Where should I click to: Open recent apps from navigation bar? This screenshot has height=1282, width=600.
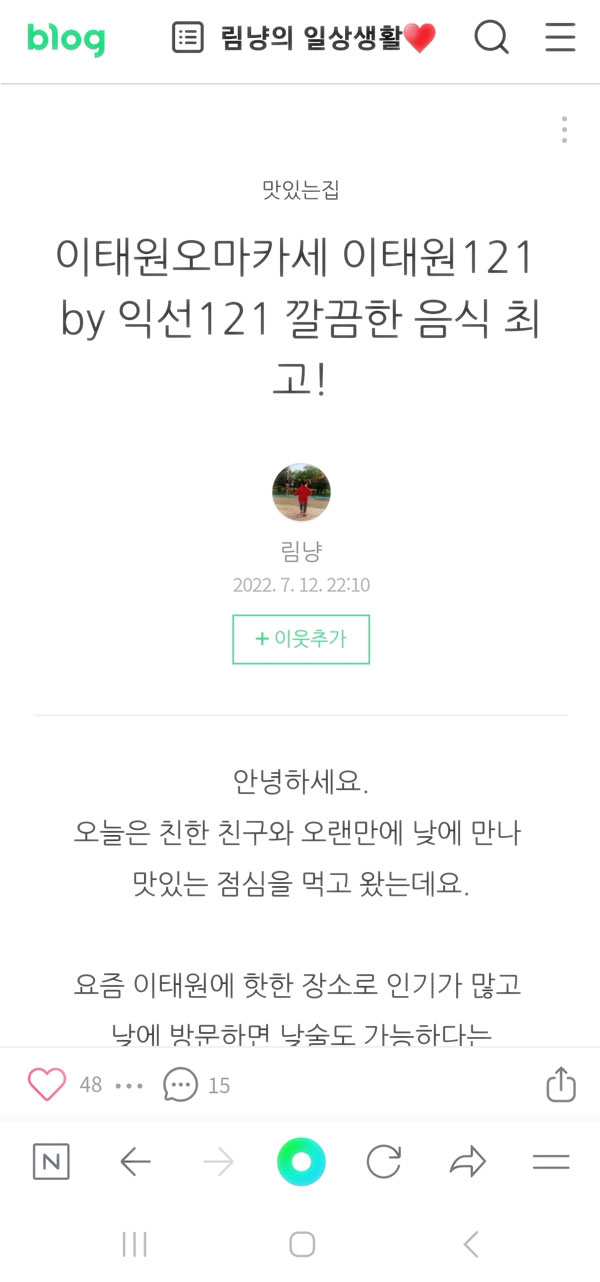point(134,1244)
